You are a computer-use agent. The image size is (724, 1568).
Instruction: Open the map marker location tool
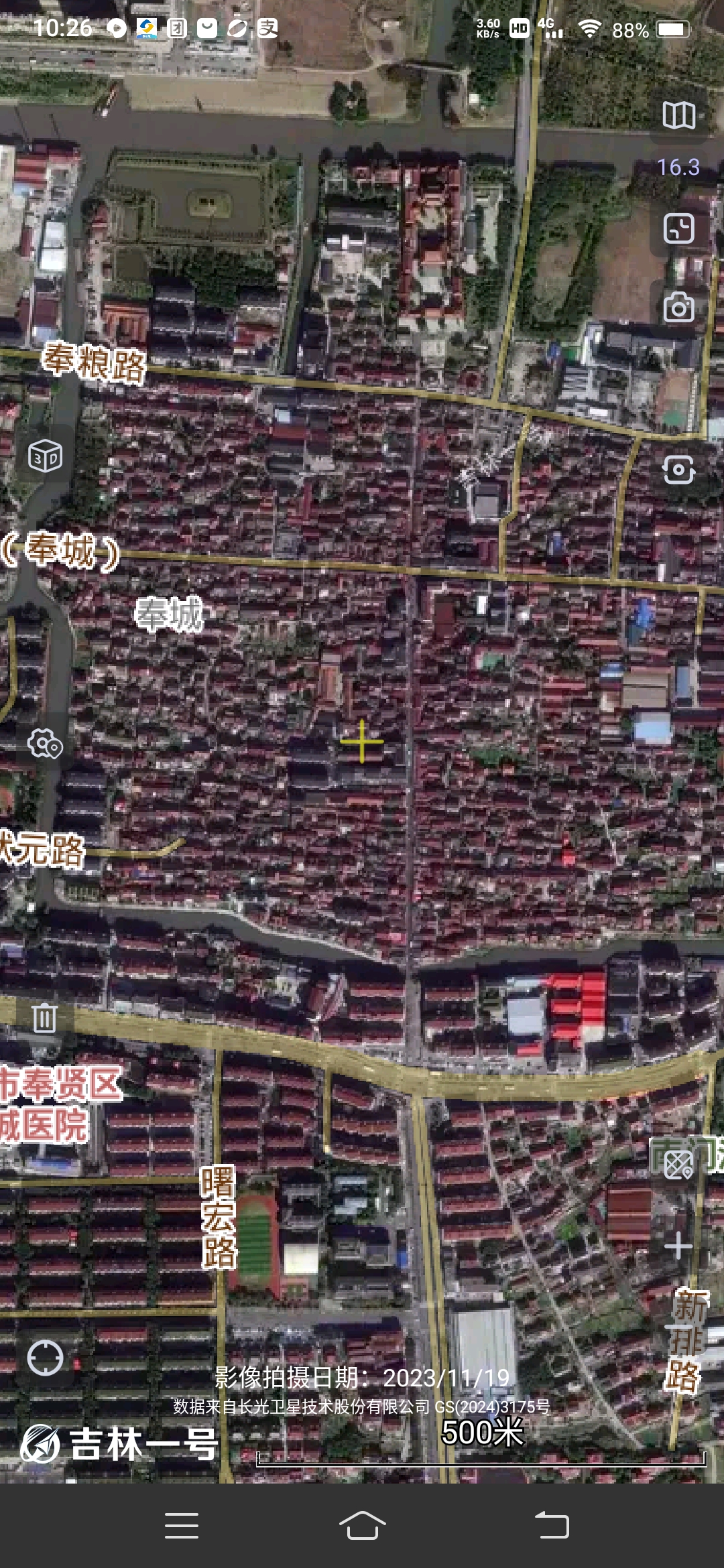tap(679, 1165)
